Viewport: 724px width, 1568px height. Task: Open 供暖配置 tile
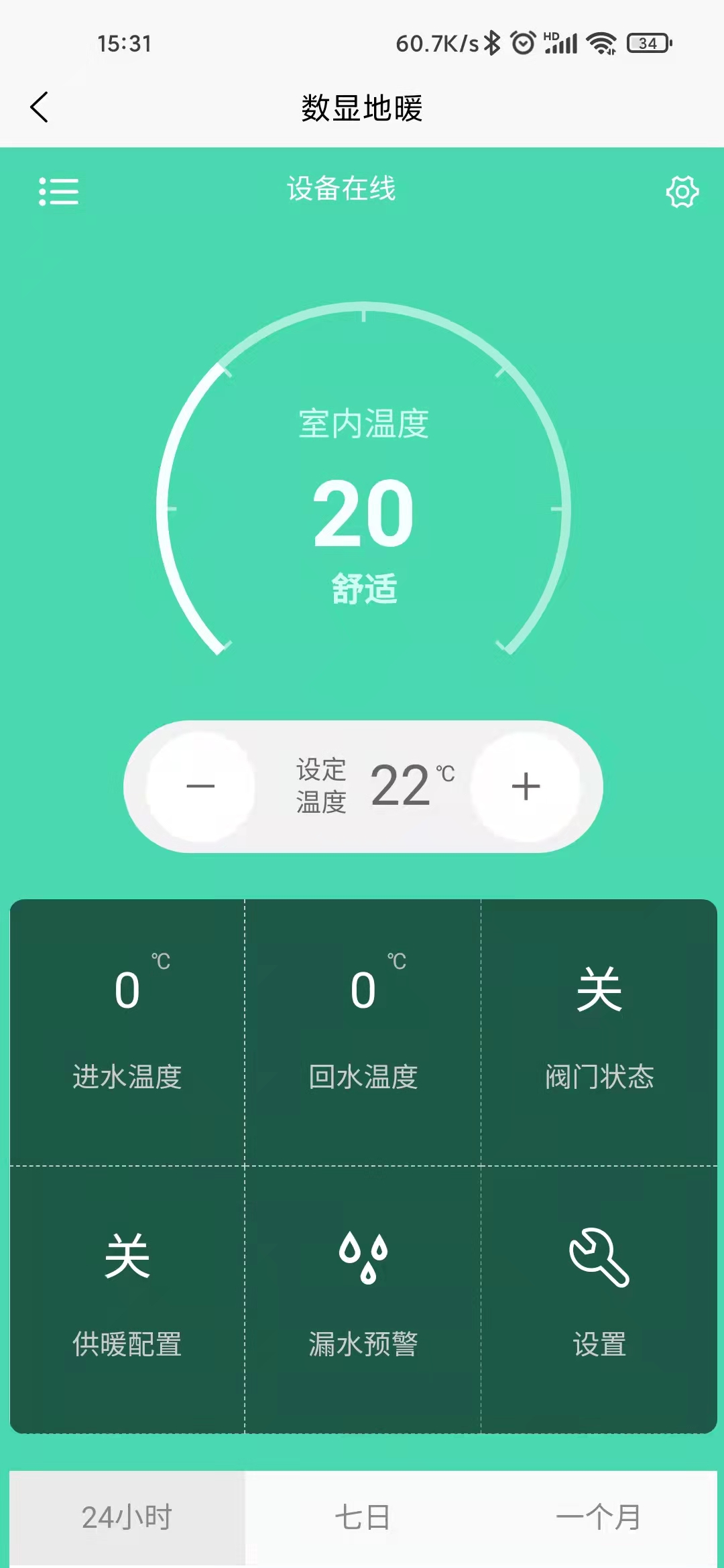pos(127,1297)
